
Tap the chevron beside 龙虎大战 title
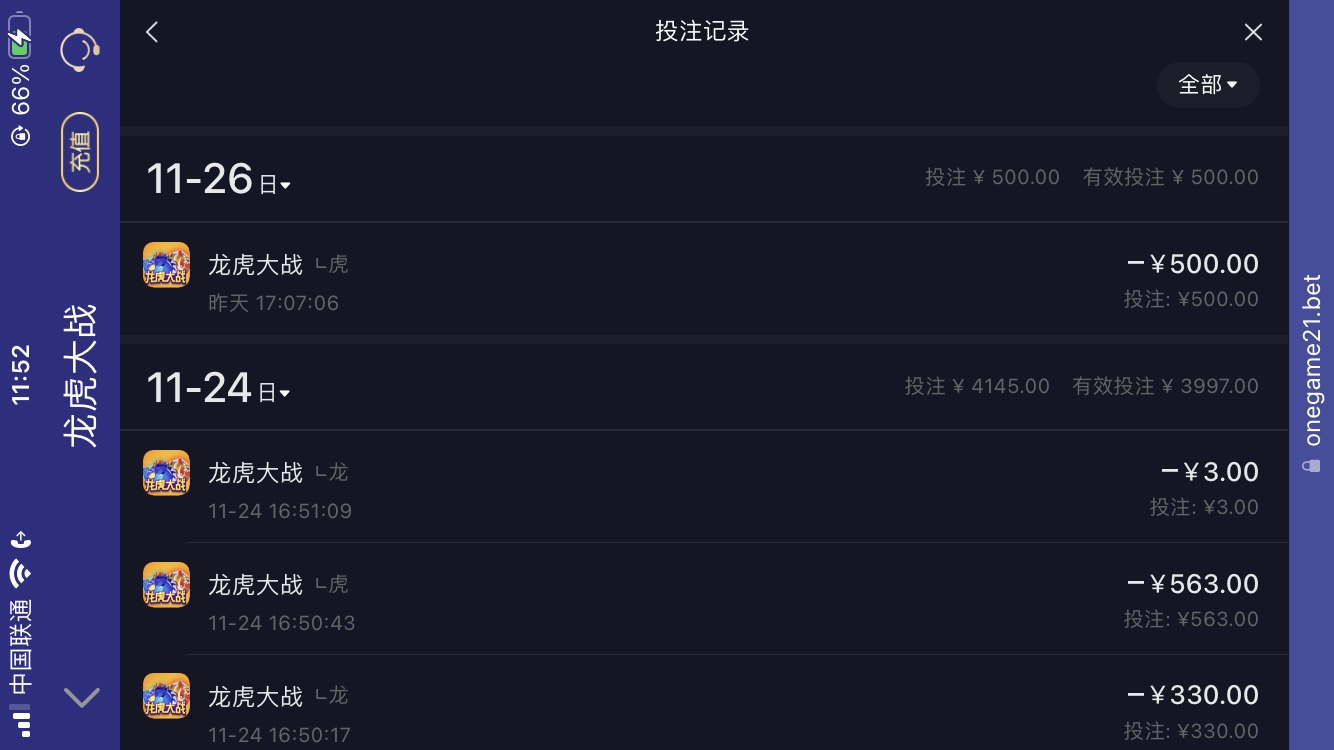[81, 697]
